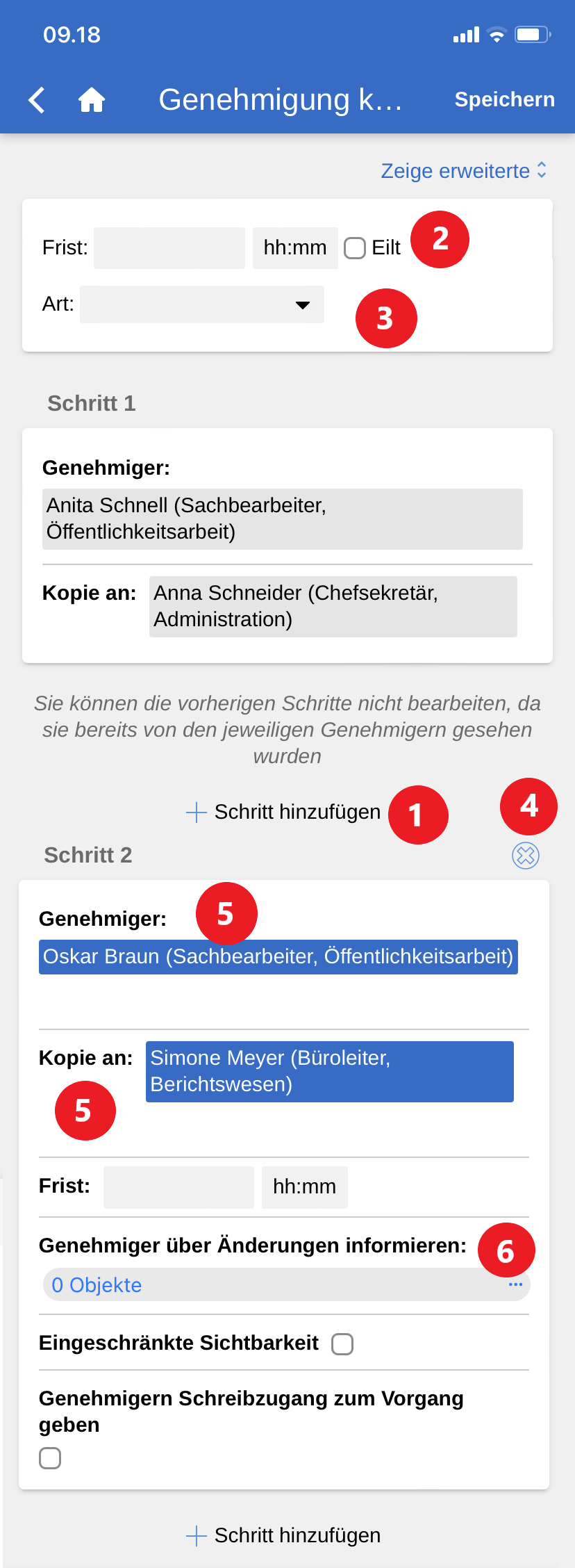Expand the Zeige erweiterte selector

463,171
